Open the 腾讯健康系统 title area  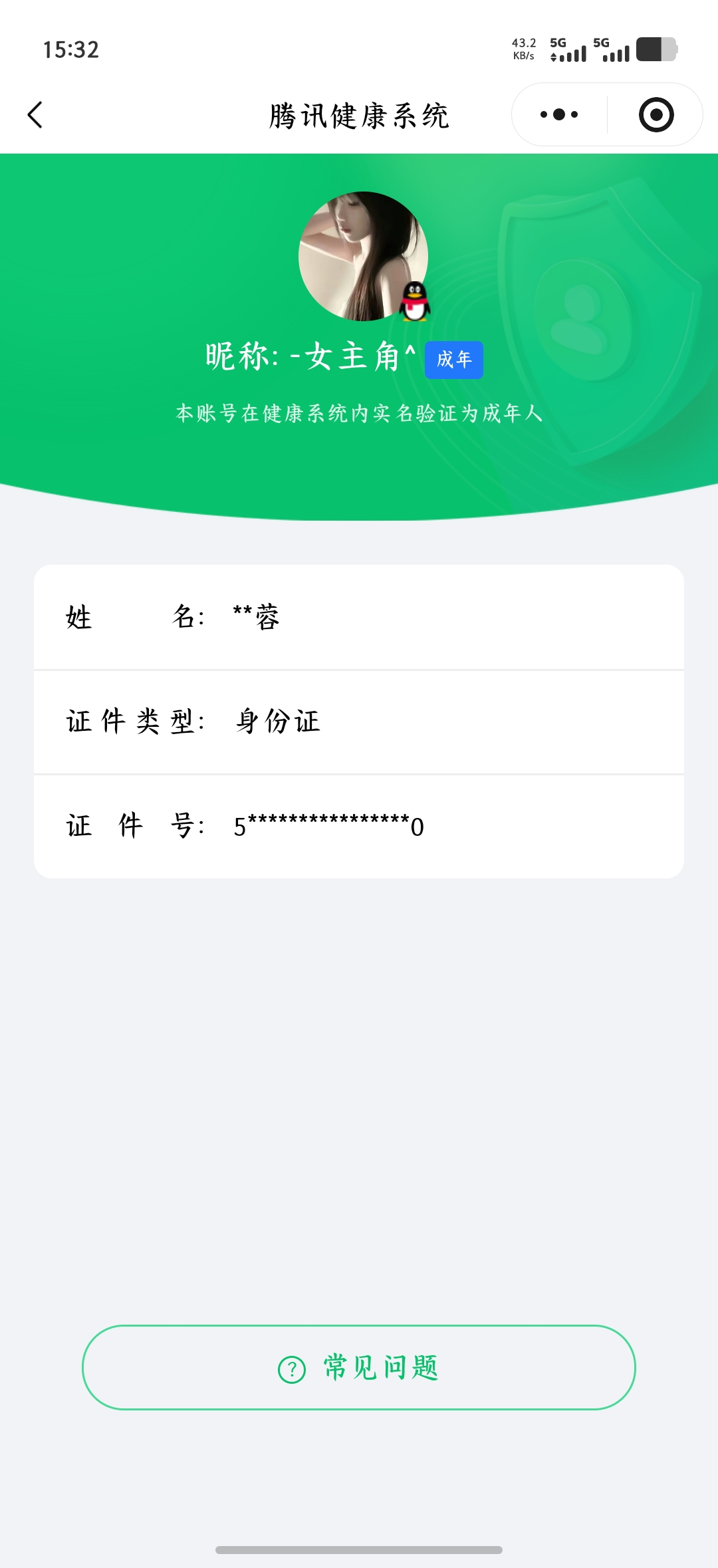click(x=359, y=114)
